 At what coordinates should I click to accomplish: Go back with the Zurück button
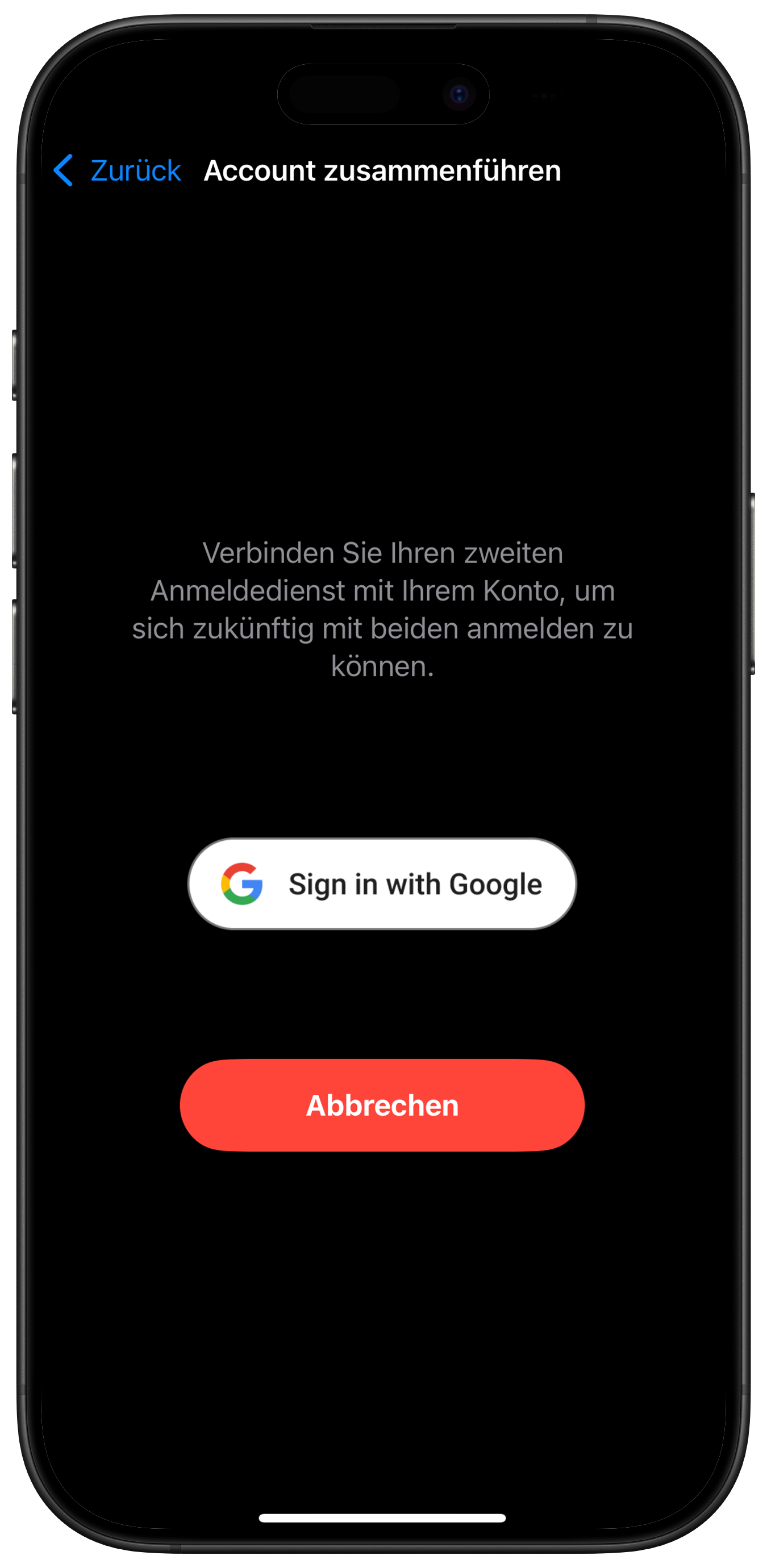pos(117,170)
